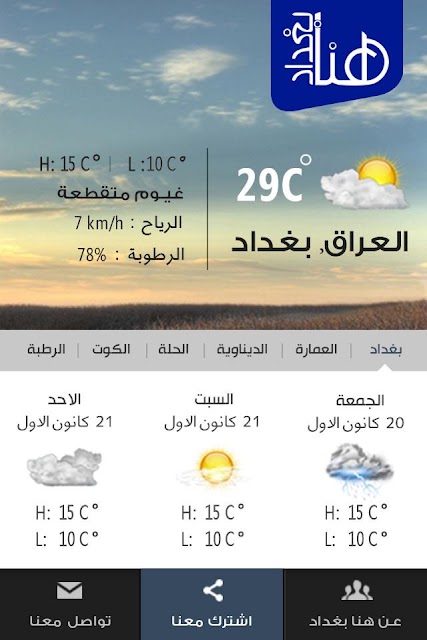Open تواصل معنا contact section
427x640 pixels.
click(x=70, y=604)
